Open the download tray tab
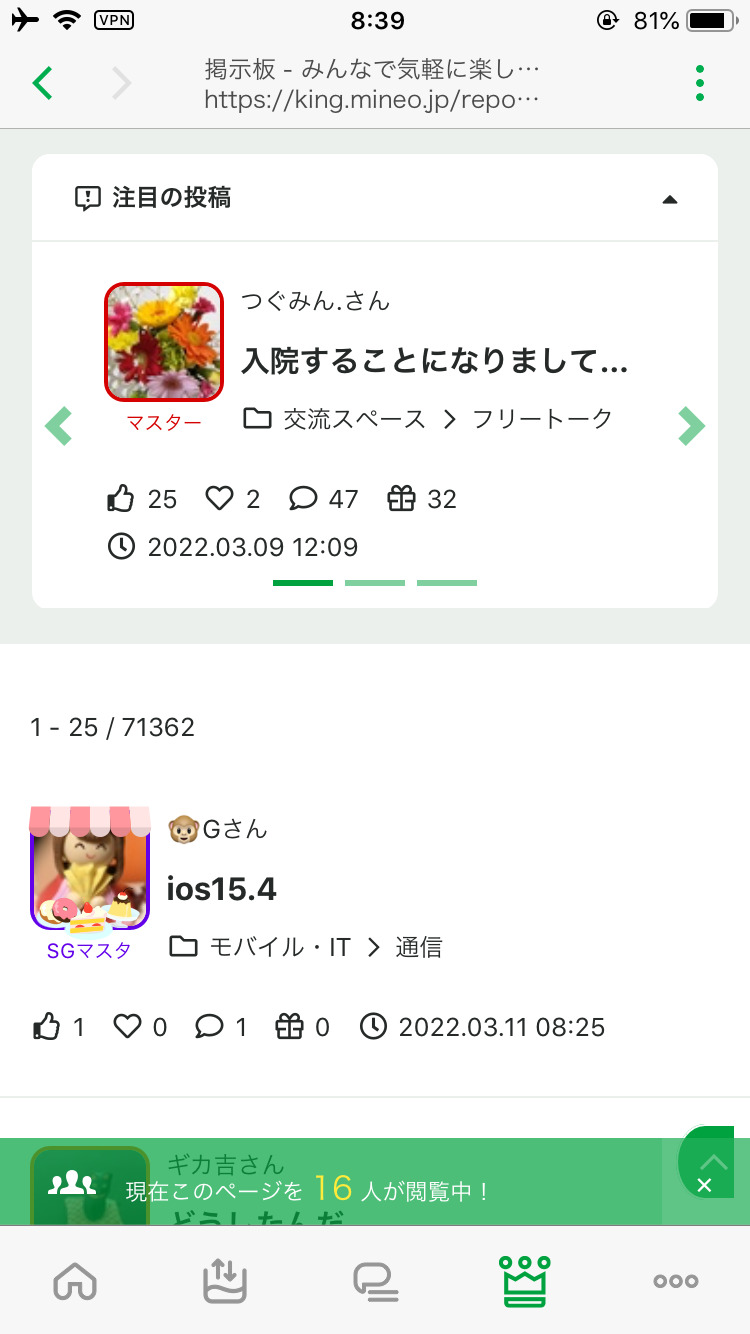750x1334 pixels. pos(225,1281)
